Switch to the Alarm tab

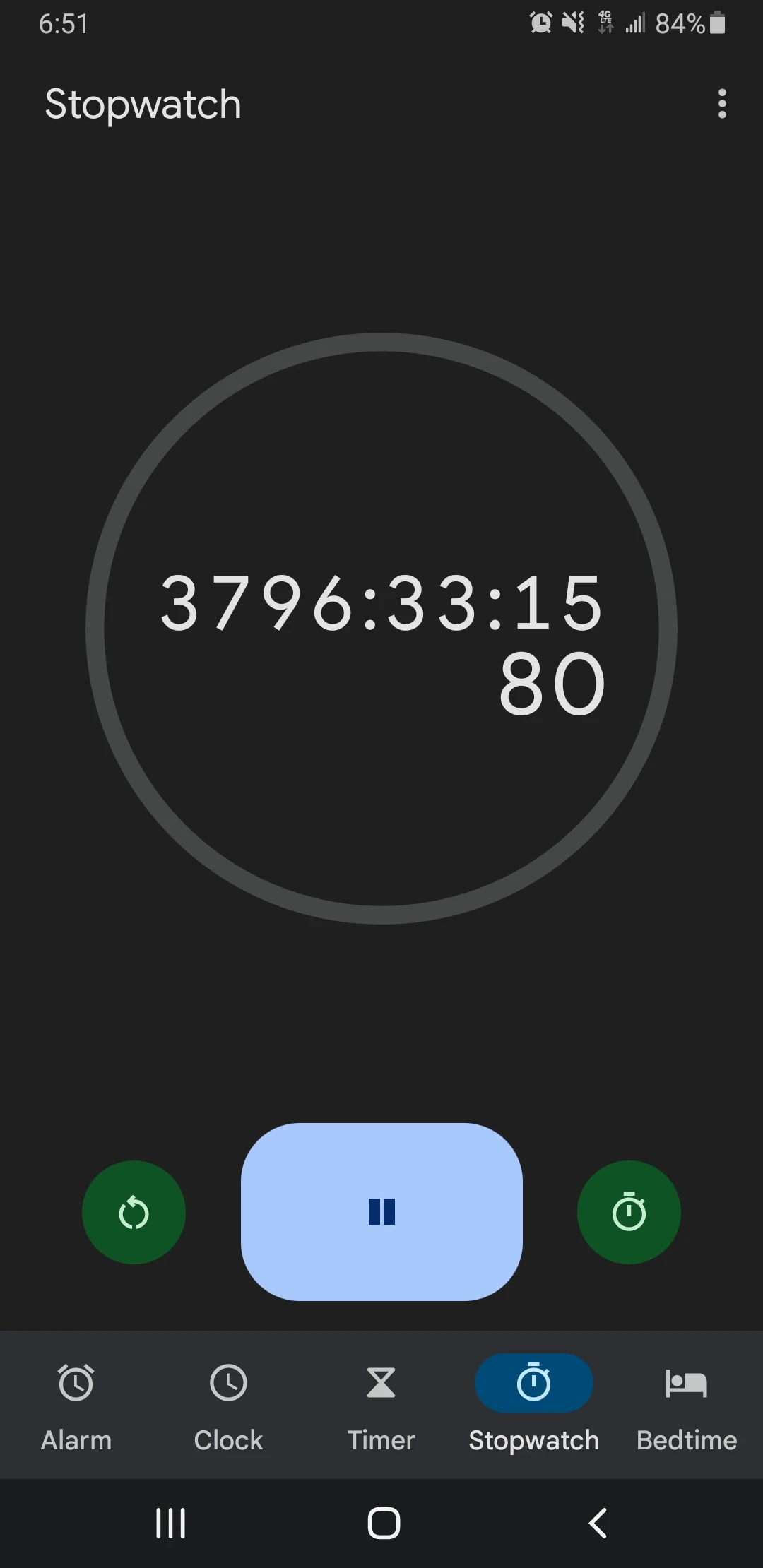click(76, 1409)
